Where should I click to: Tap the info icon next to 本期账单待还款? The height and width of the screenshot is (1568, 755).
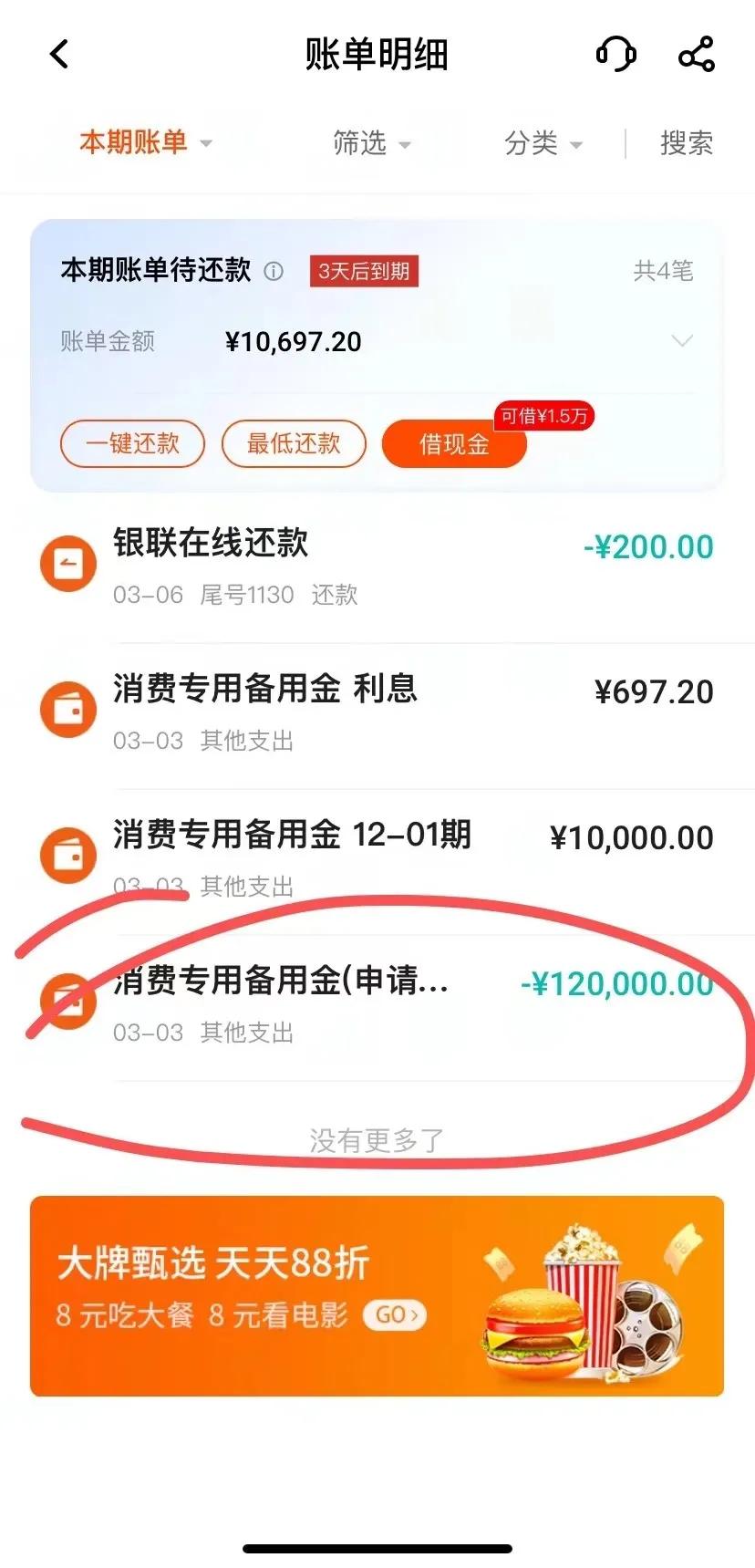coord(273,272)
